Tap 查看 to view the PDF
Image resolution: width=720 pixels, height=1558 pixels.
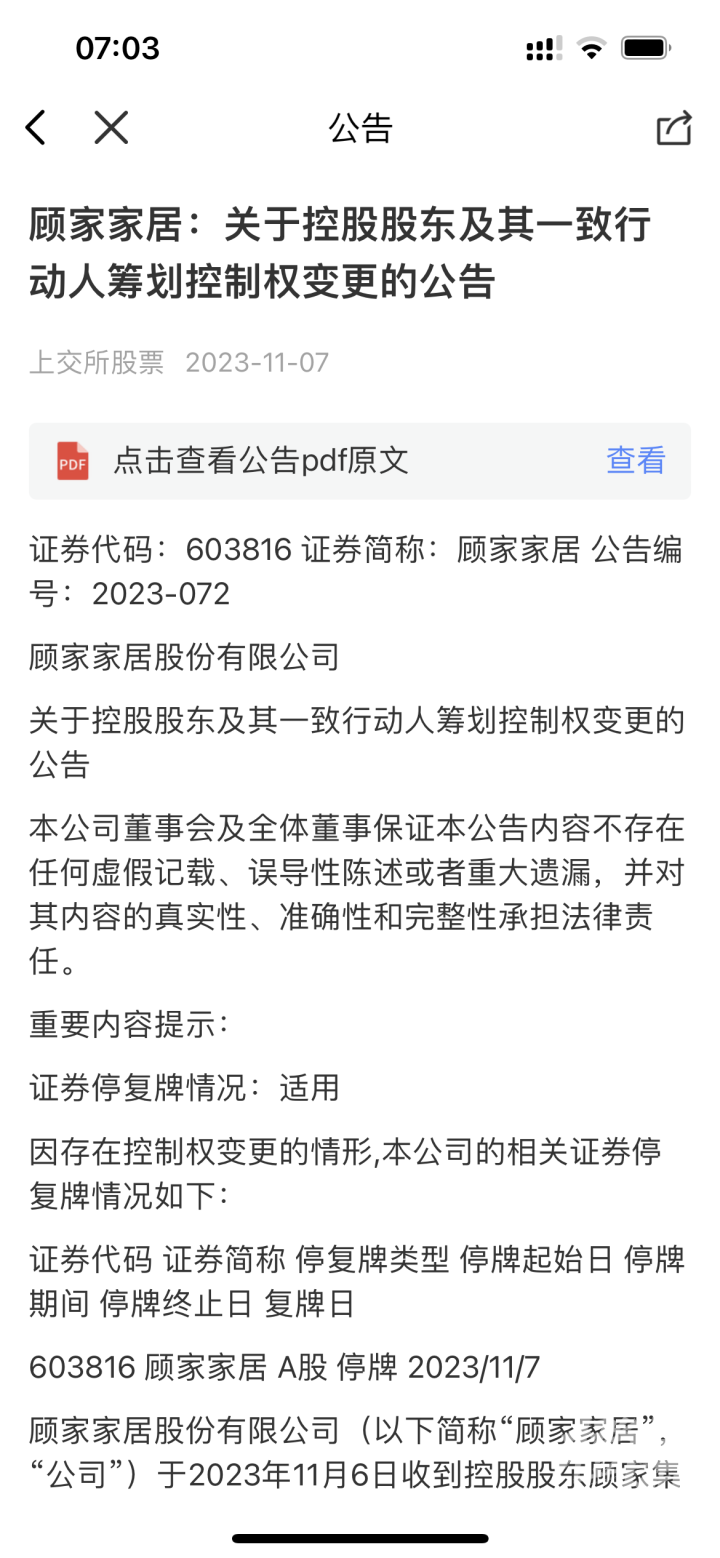(x=635, y=460)
